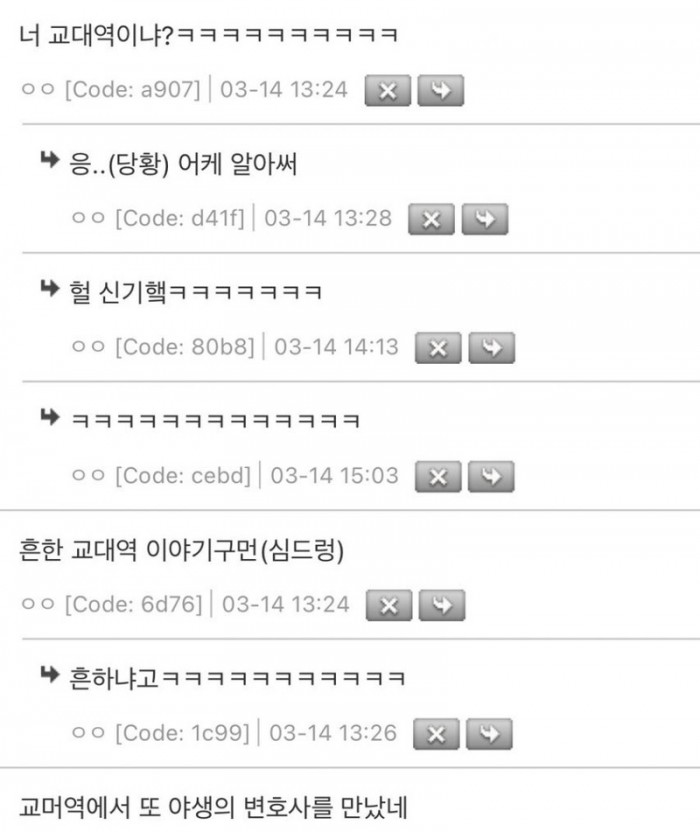Reply to the comment with Code a907
The height and width of the screenshot is (832, 700).
tap(440, 91)
